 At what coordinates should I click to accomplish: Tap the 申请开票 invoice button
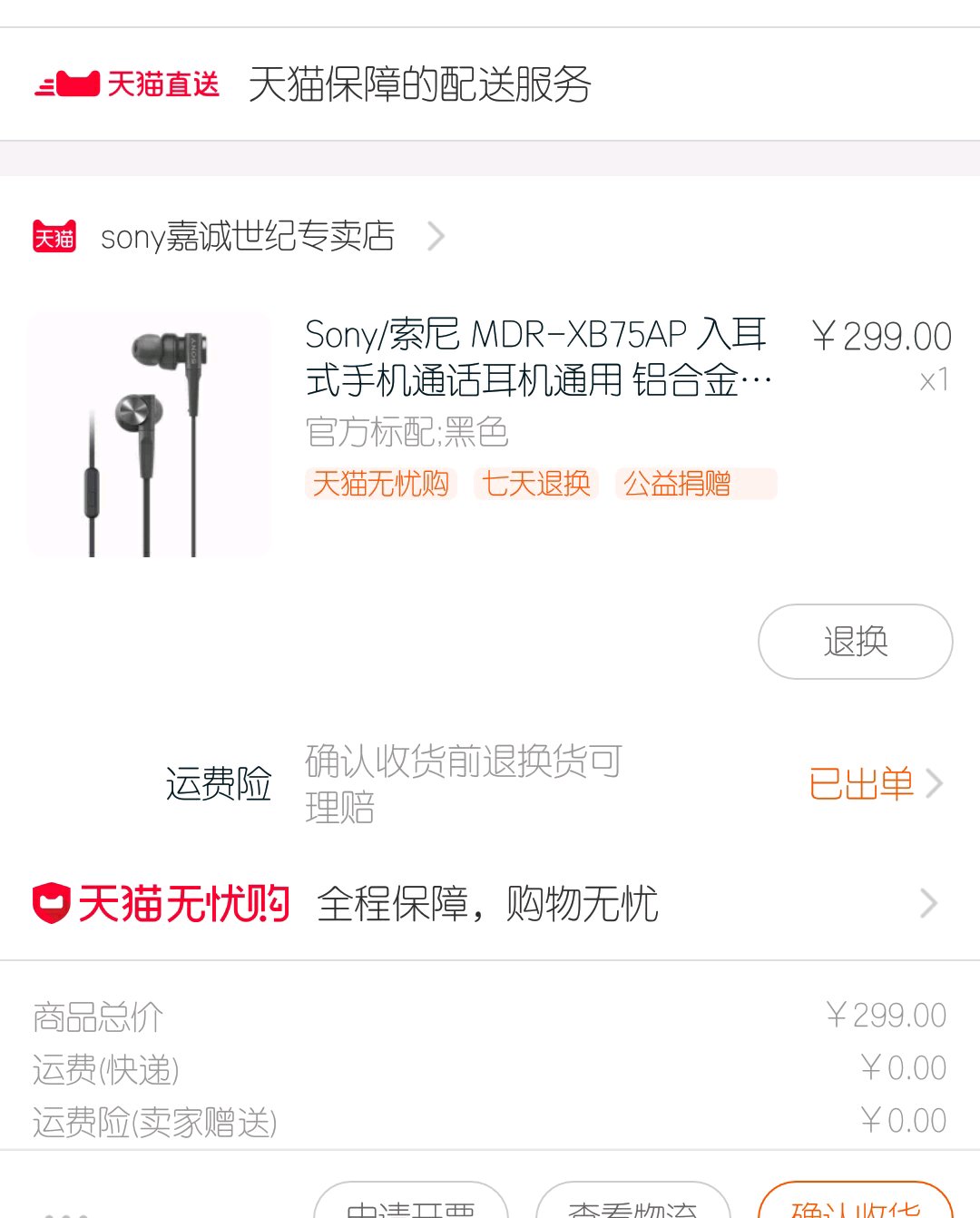coord(411,1200)
